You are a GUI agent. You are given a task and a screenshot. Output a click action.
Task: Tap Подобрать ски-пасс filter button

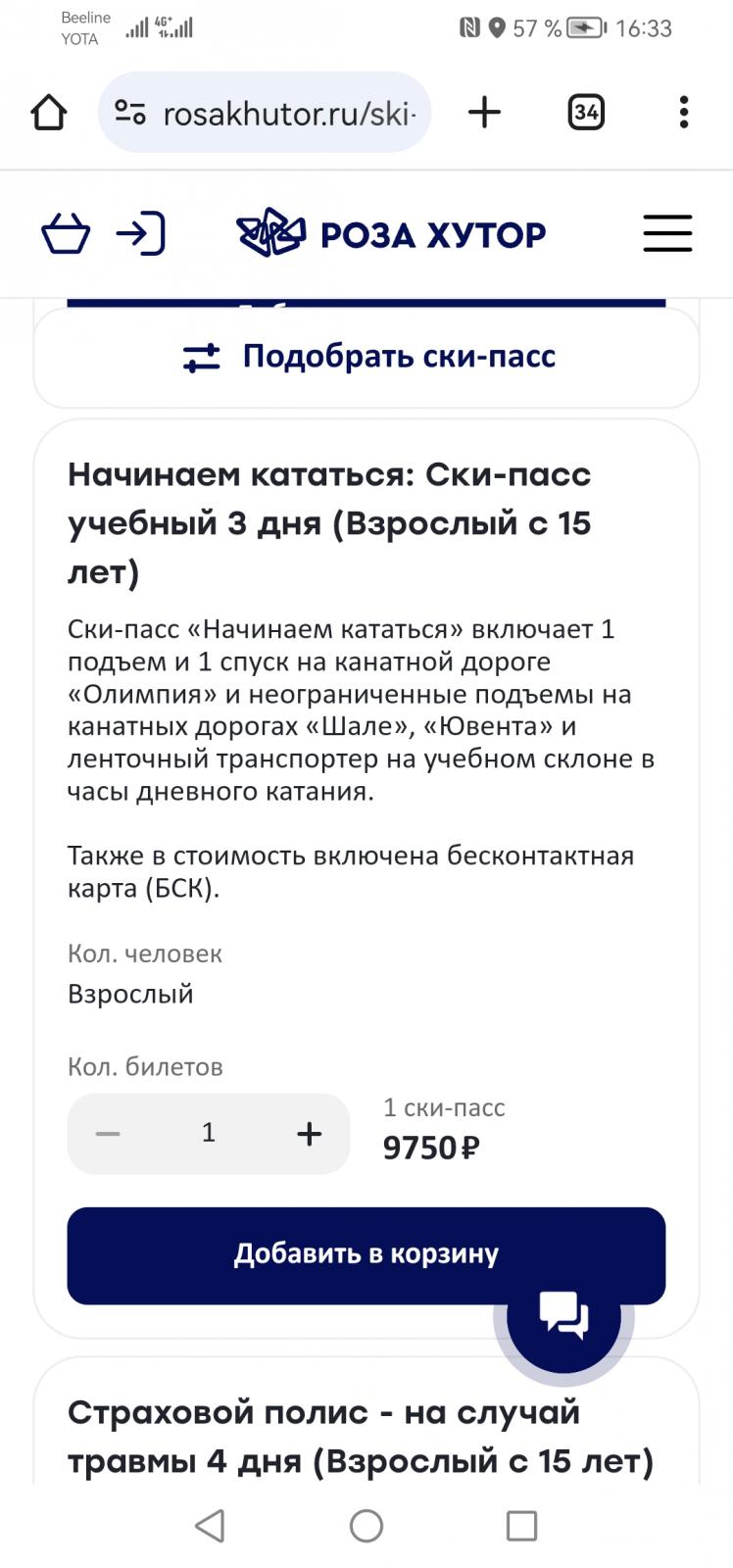366,356
